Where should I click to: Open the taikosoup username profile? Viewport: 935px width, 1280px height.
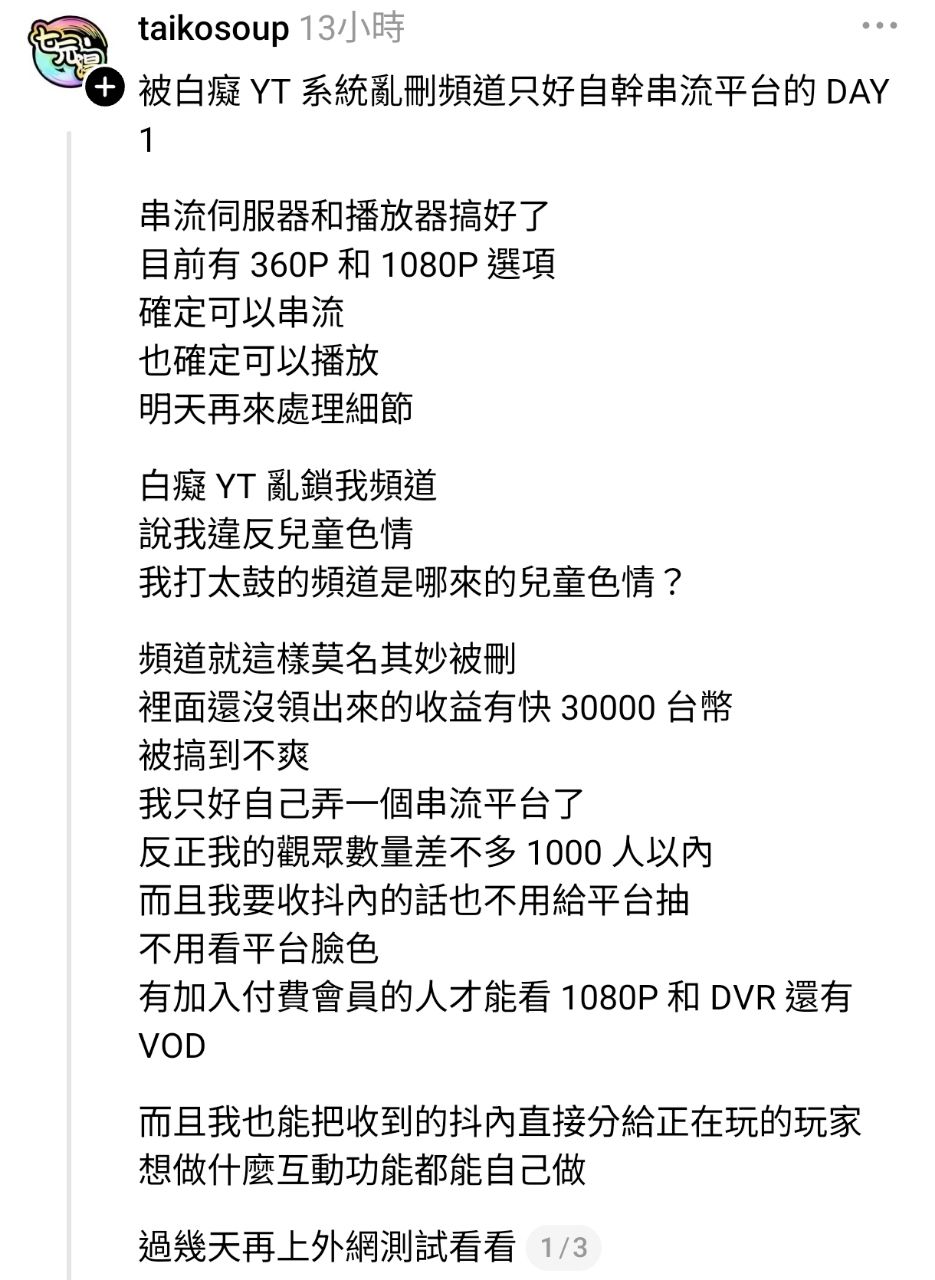coord(213,29)
